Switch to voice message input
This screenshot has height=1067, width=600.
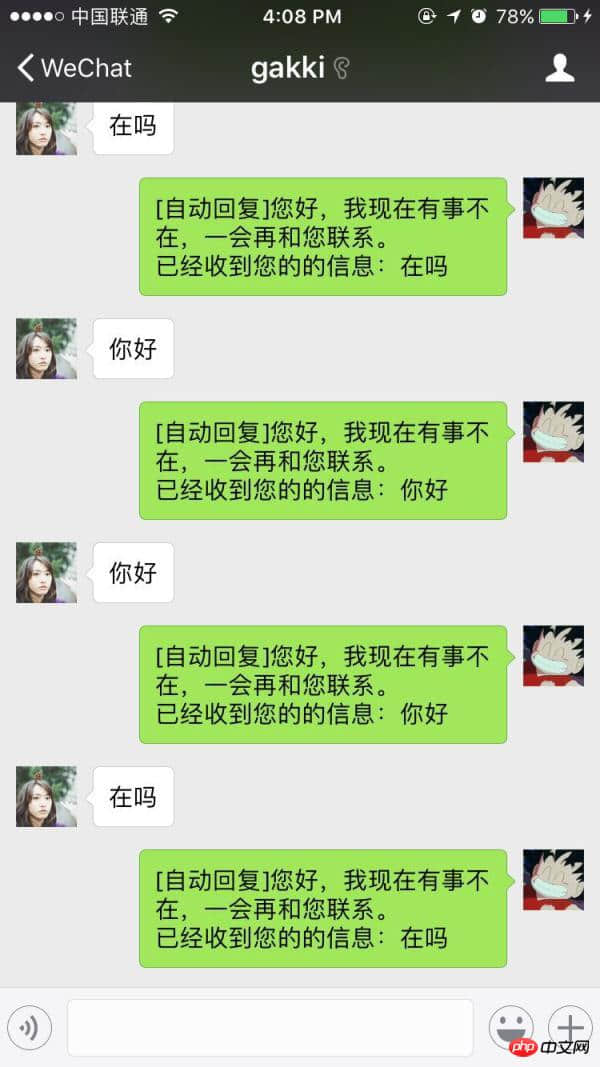tap(29, 1027)
